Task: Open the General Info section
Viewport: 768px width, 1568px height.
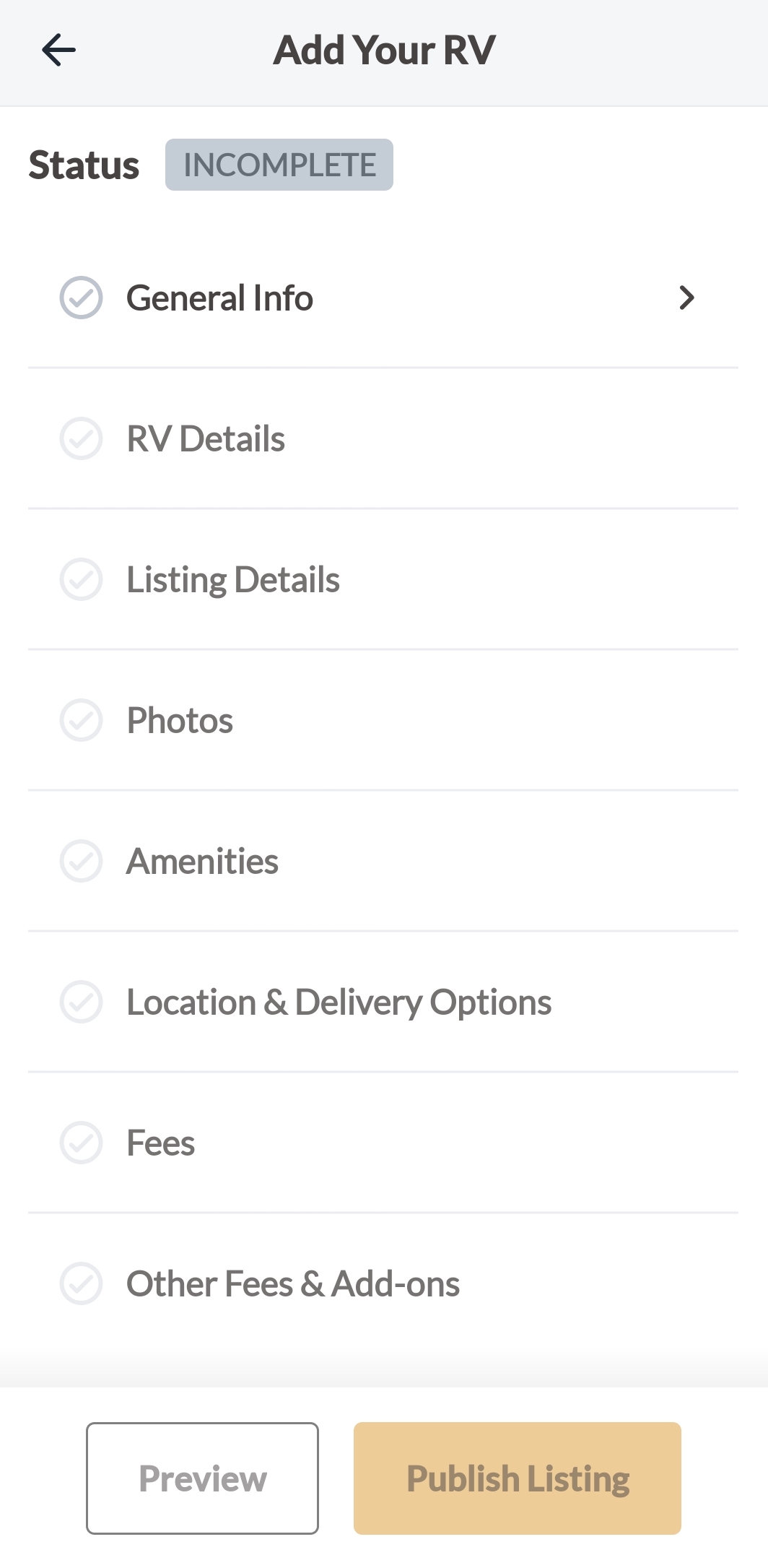Action: pos(383,298)
